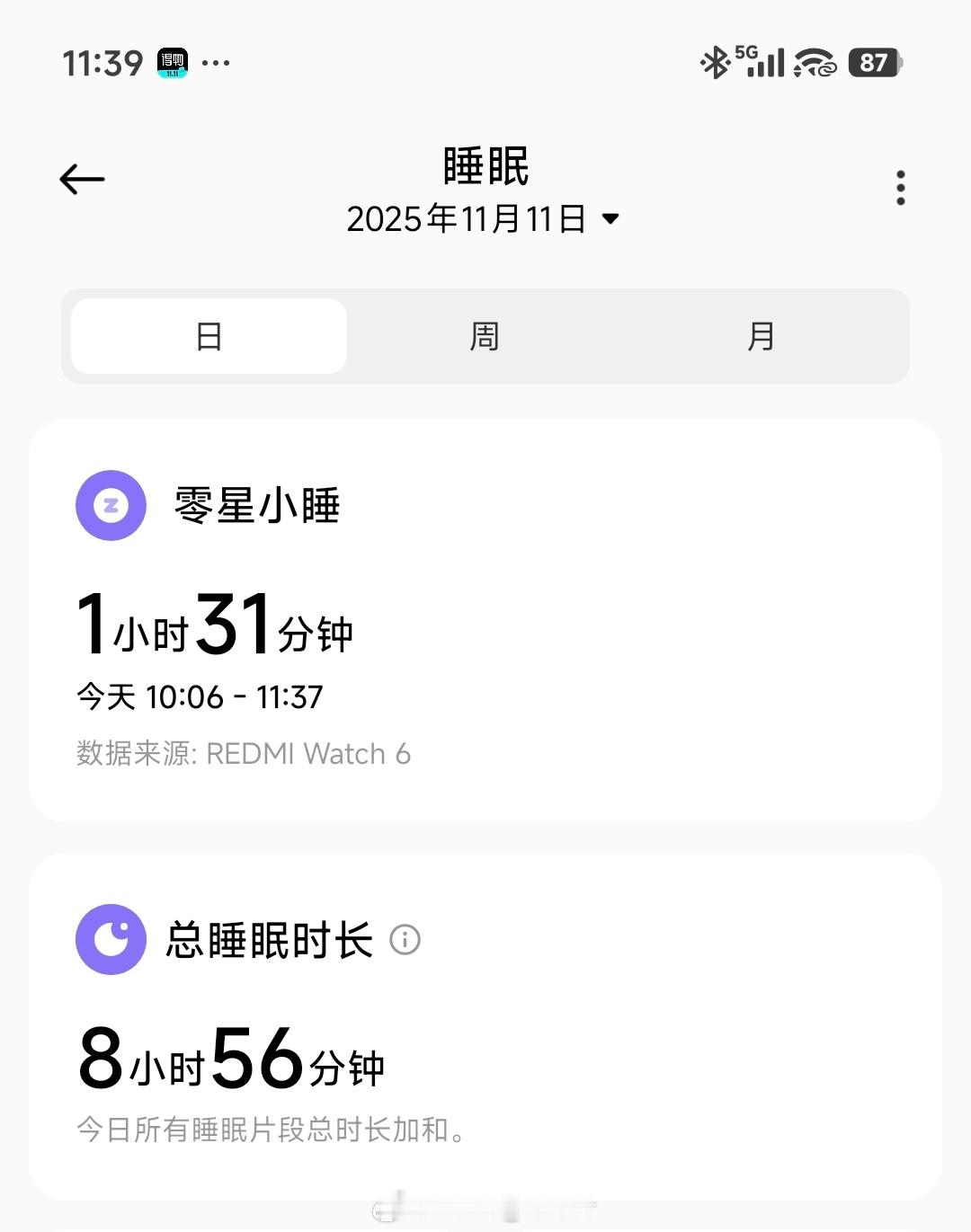
Task: Tap the Bluetooth icon in status bar
Action: (715, 62)
